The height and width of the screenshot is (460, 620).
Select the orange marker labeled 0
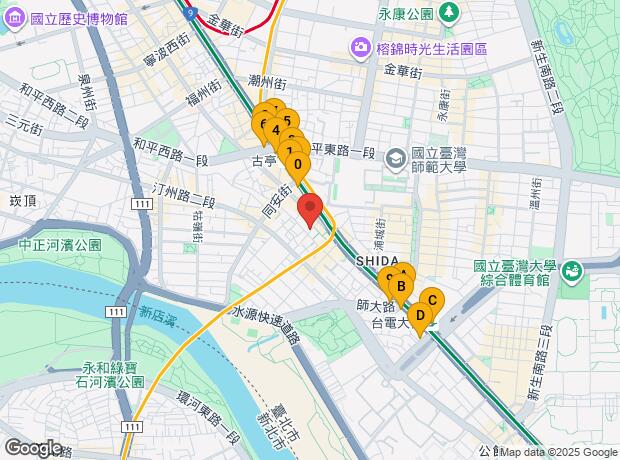click(x=297, y=164)
